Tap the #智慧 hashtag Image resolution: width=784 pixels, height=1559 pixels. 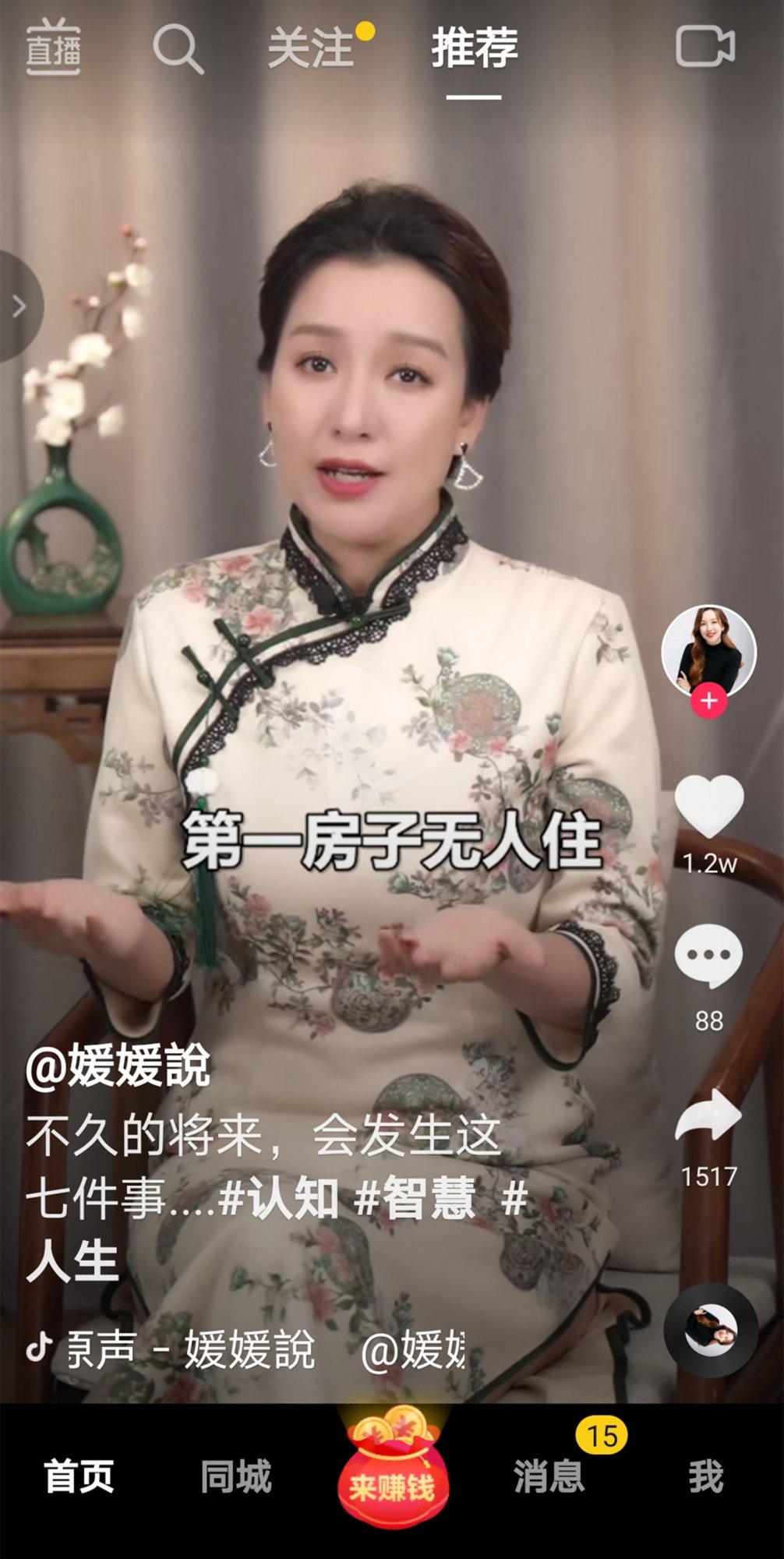pyautogui.click(x=415, y=1198)
